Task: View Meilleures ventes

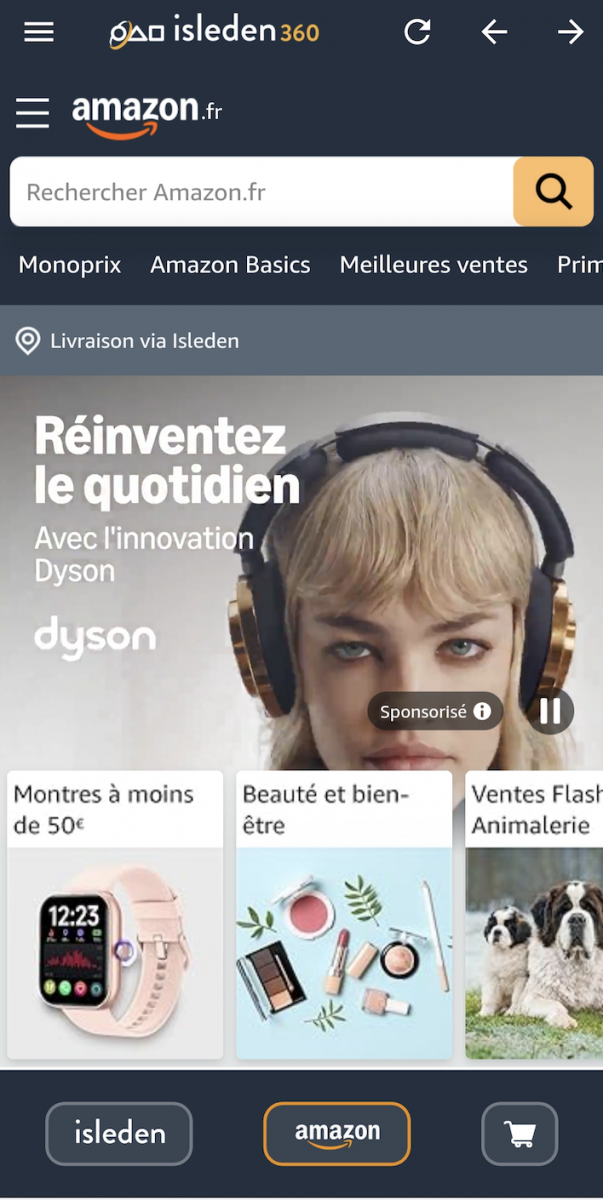Action: [x=433, y=265]
